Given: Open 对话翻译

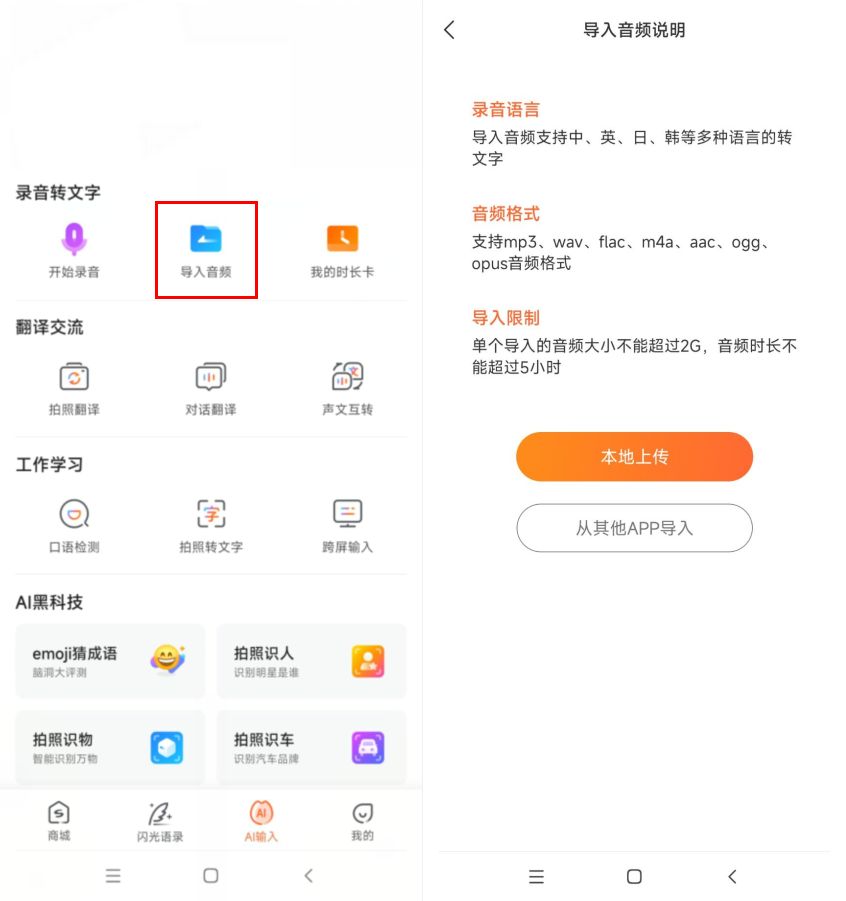Looking at the screenshot, I should tap(210, 388).
